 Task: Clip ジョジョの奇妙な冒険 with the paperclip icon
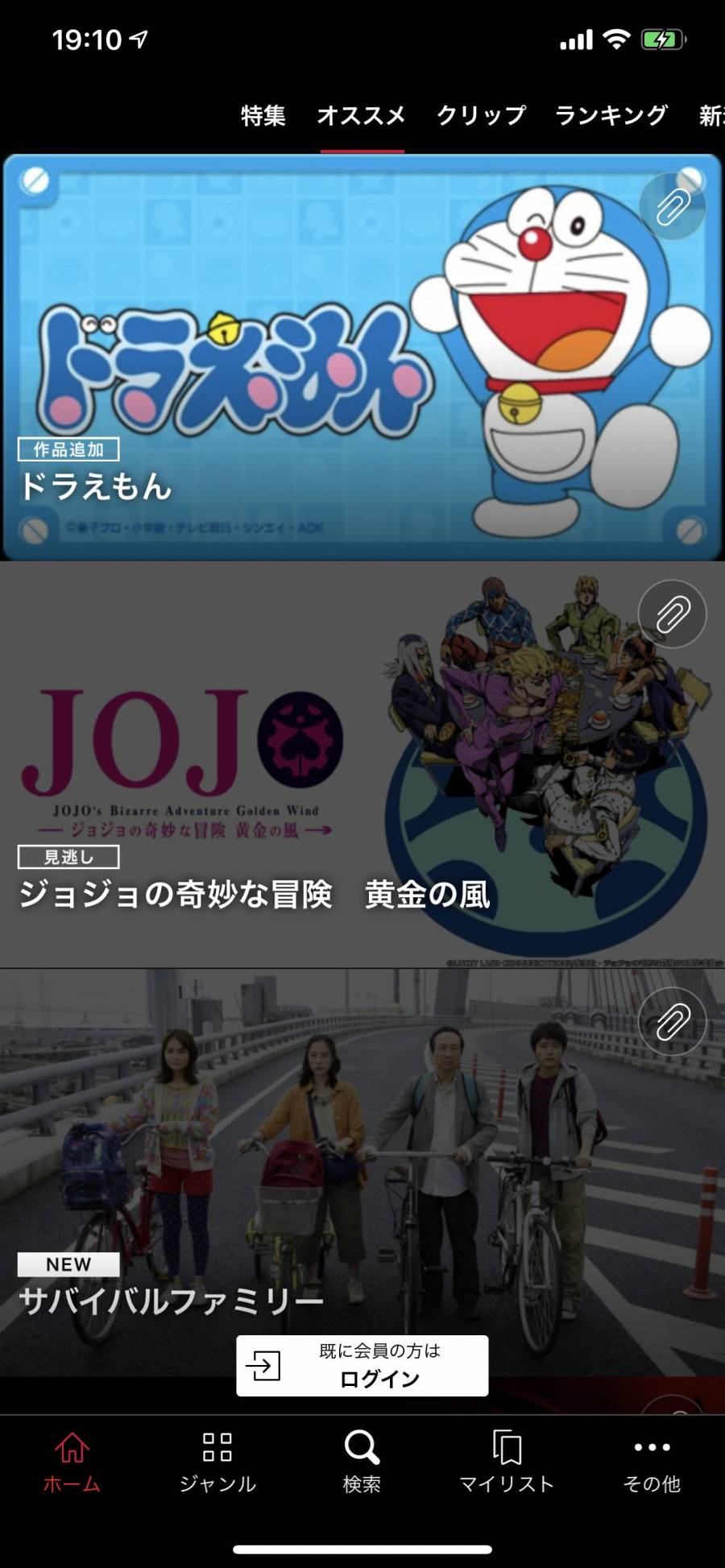(x=673, y=614)
